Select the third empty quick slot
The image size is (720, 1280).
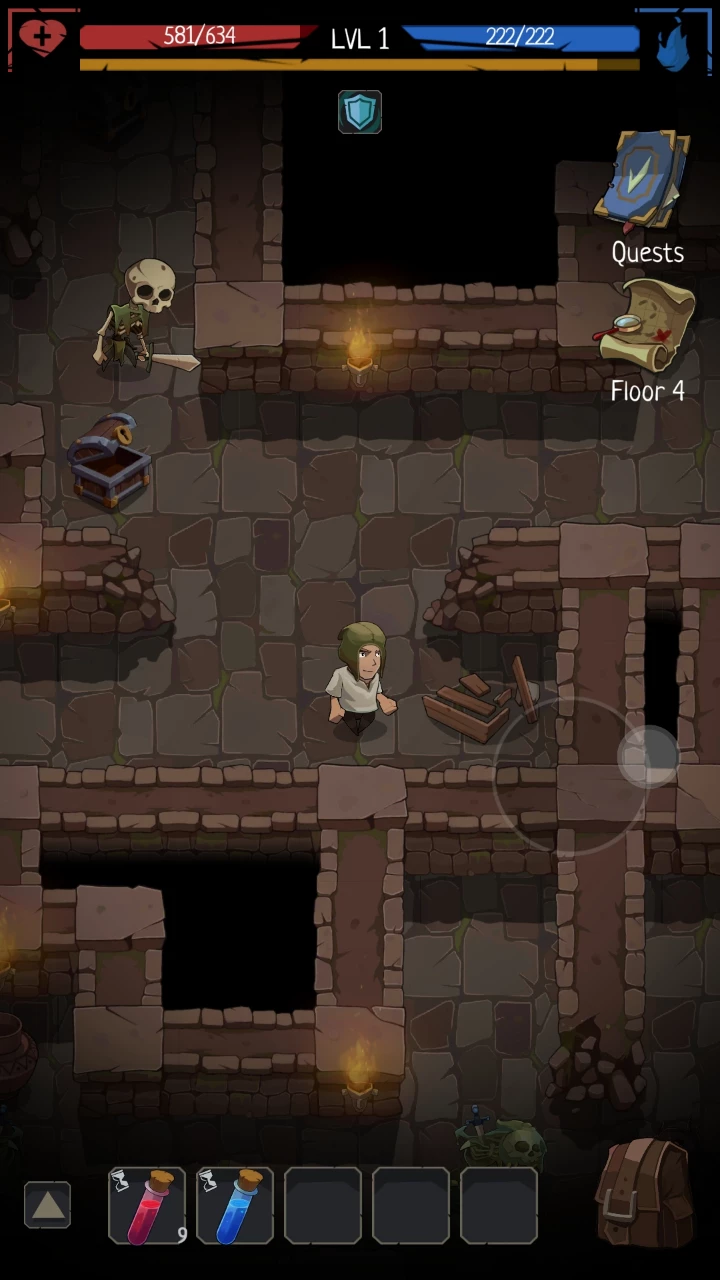coord(323,1205)
